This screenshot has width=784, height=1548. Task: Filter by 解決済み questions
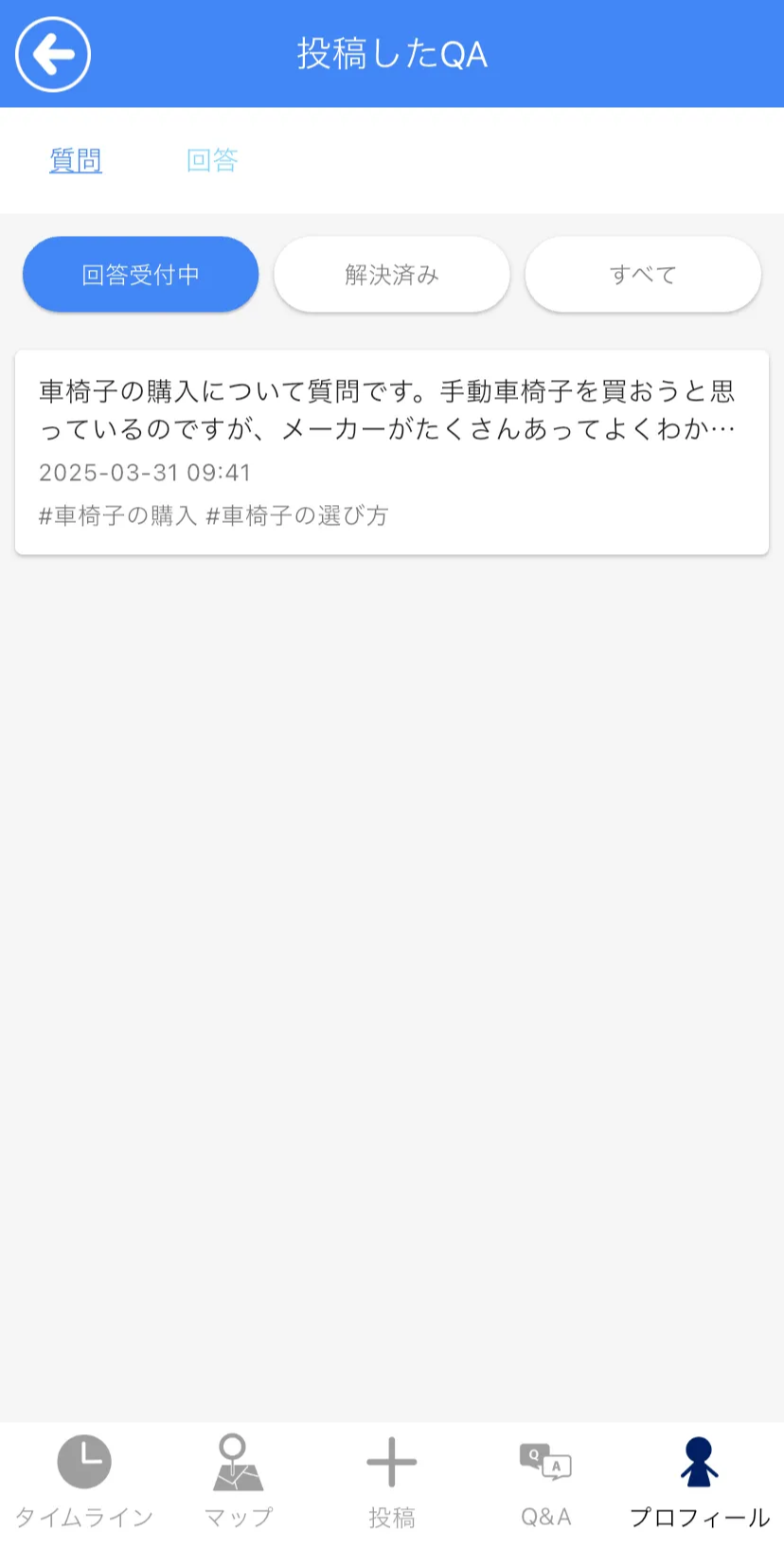pos(392,275)
